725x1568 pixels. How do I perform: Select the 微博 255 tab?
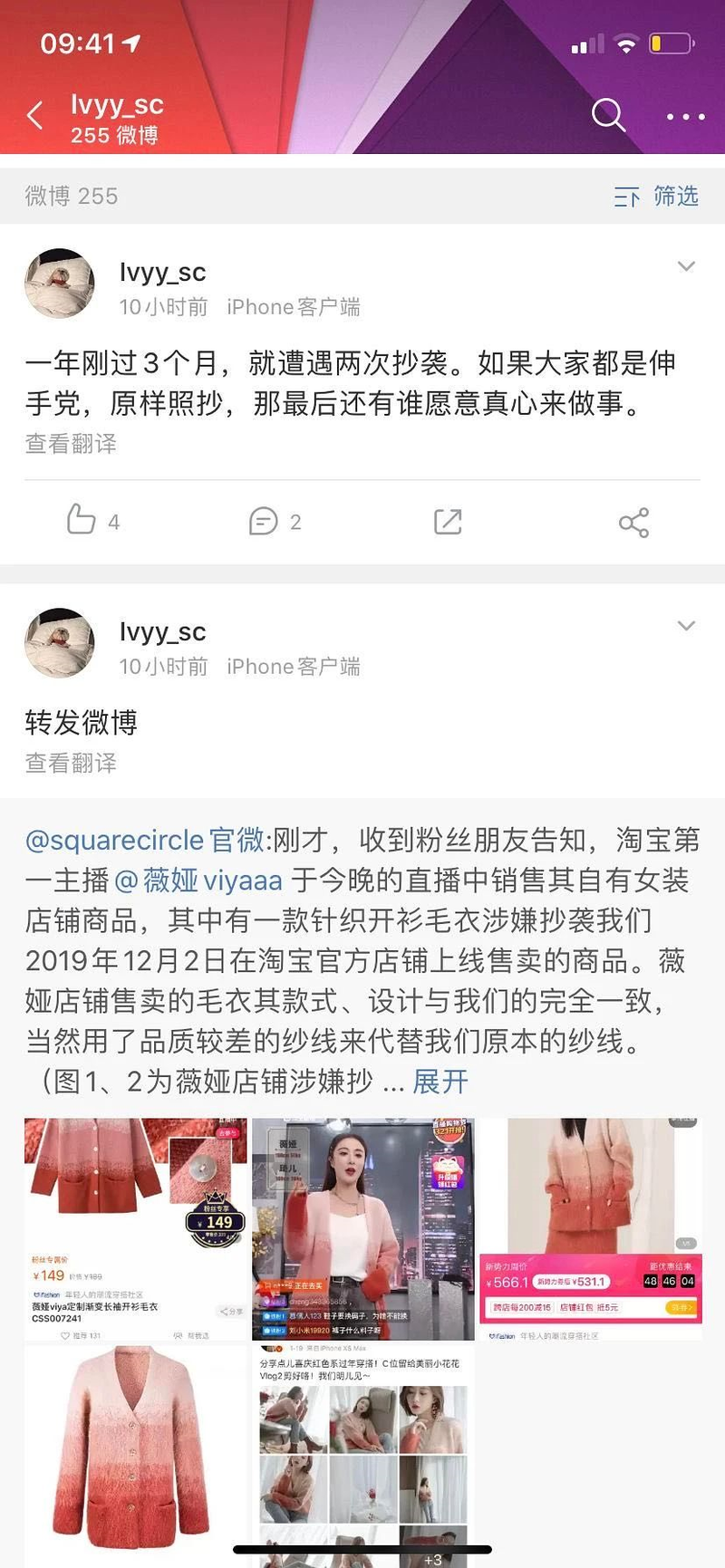[72, 196]
